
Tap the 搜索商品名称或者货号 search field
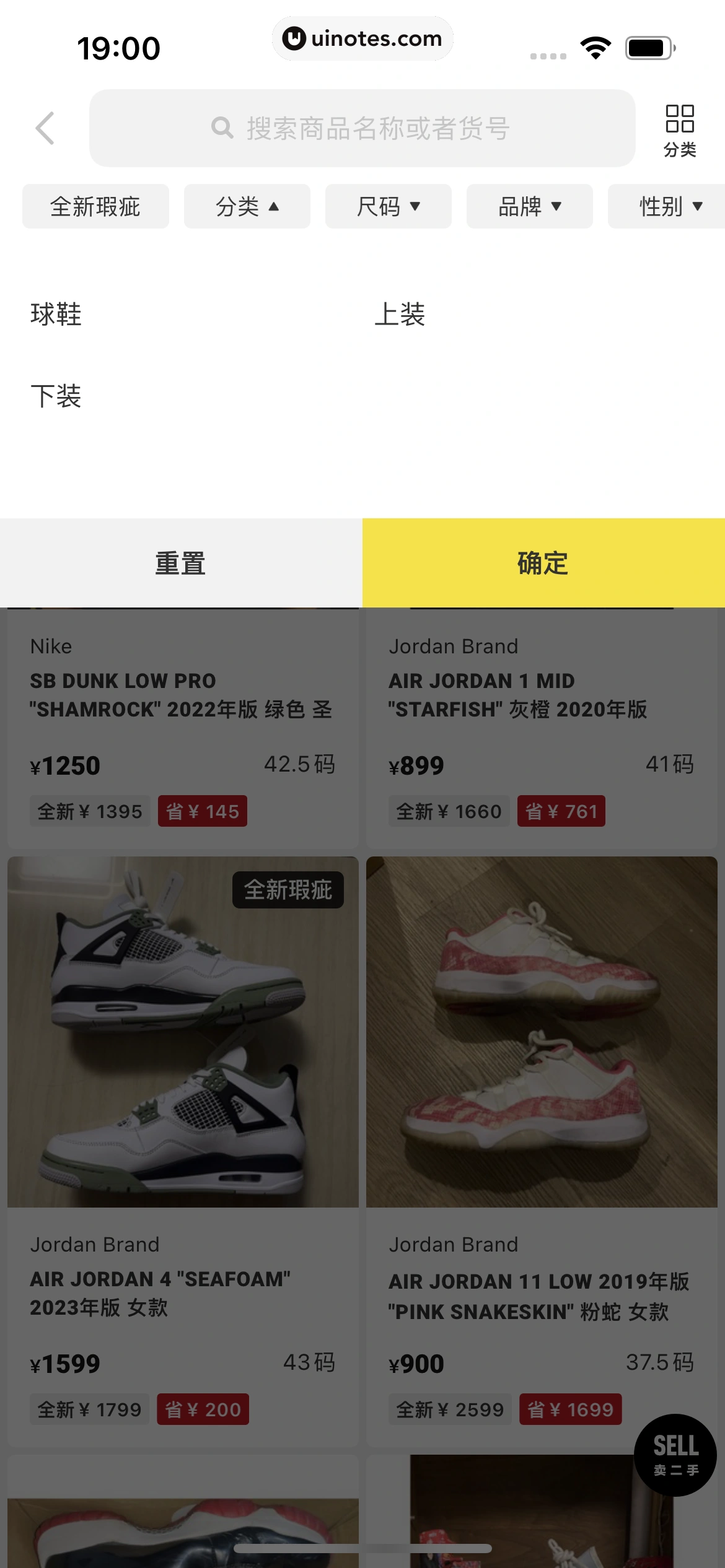[x=362, y=128]
